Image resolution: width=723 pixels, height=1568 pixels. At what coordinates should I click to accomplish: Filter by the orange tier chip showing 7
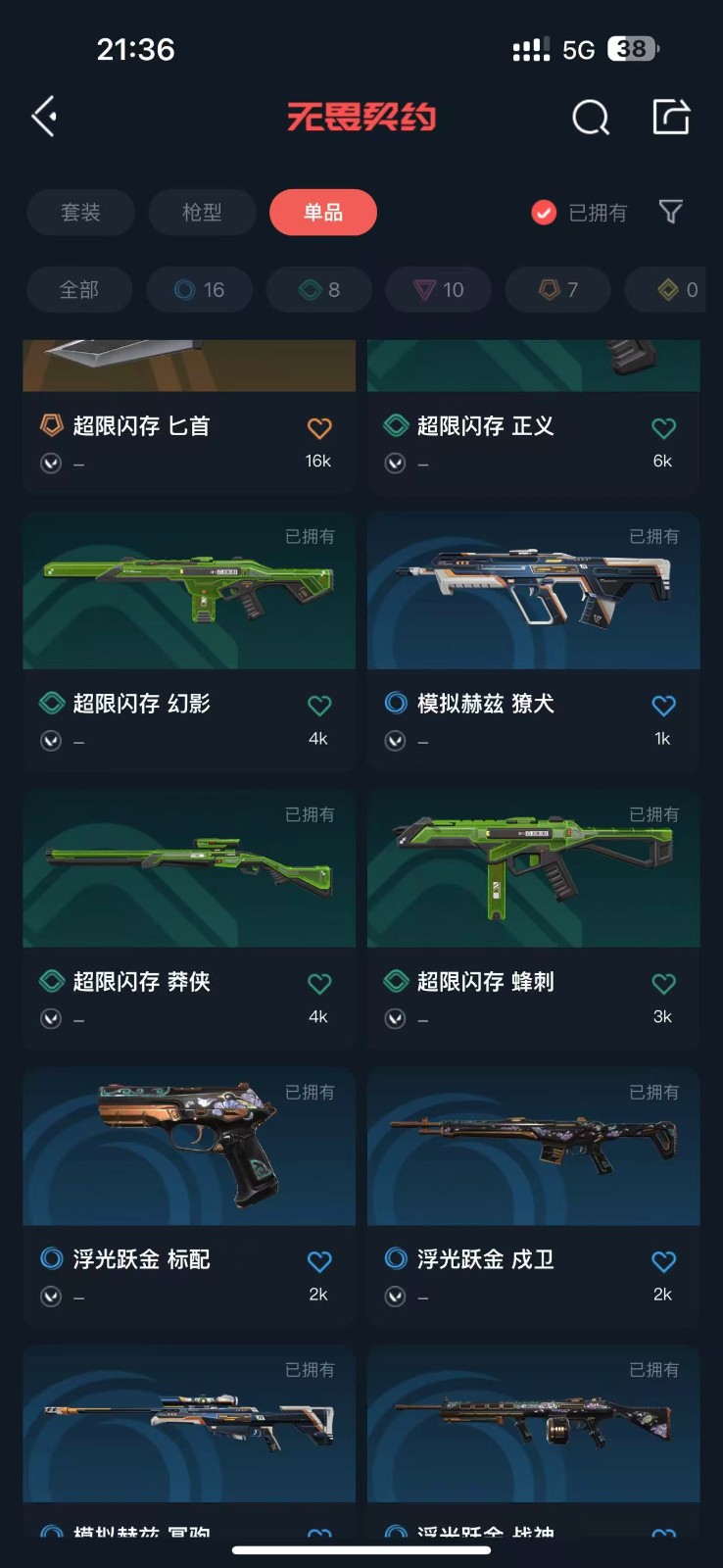point(557,290)
